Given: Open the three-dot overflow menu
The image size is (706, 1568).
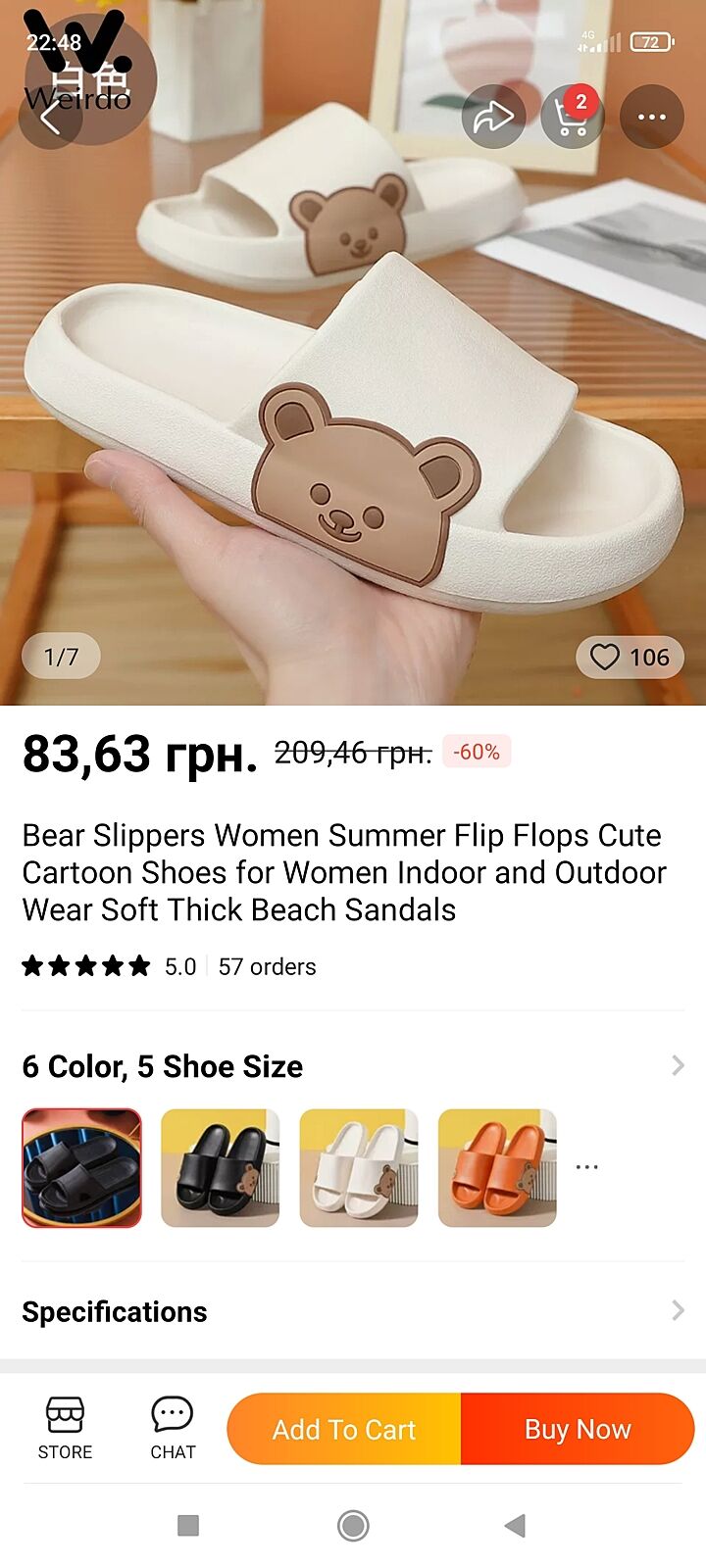Looking at the screenshot, I should (651, 118).
